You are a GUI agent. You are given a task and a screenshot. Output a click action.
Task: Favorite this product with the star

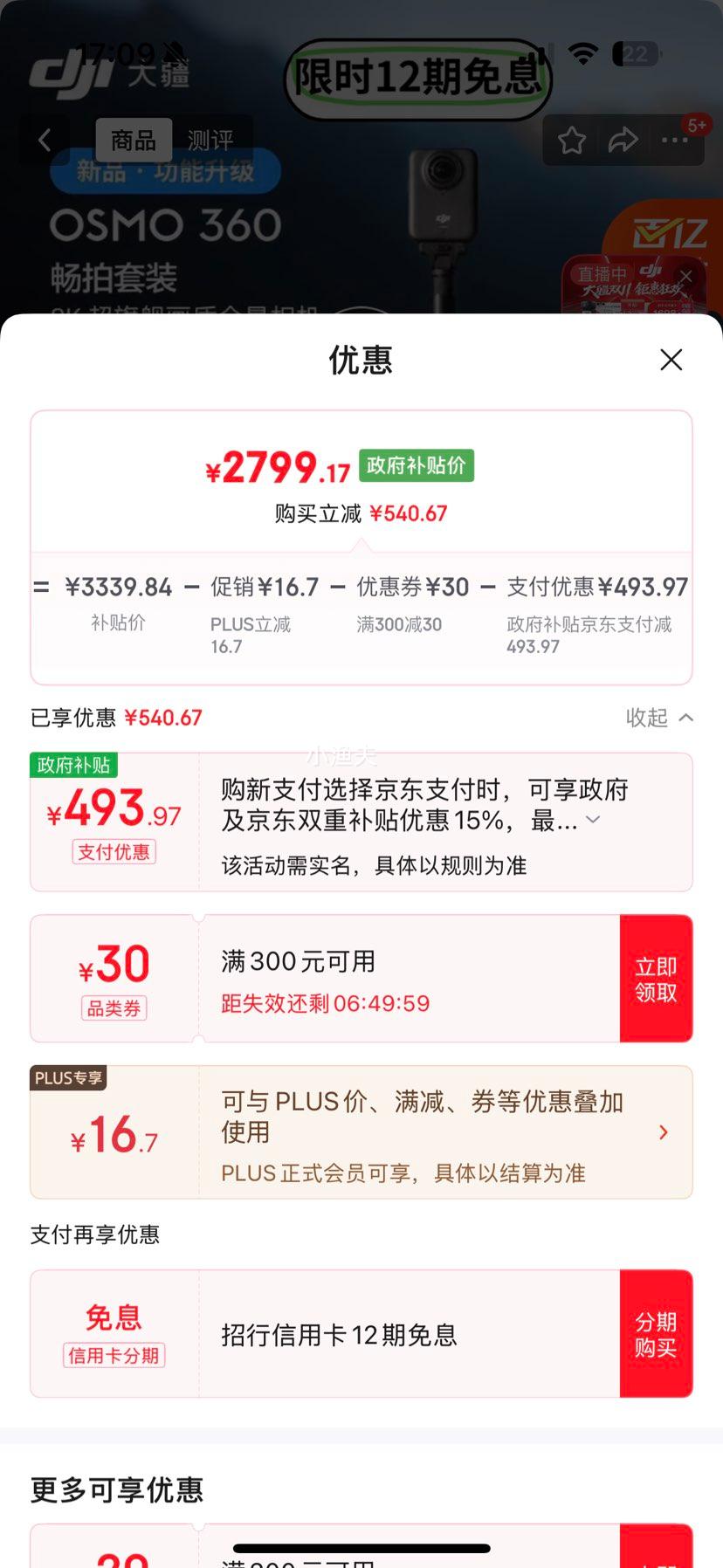click(x=572, y=140)
